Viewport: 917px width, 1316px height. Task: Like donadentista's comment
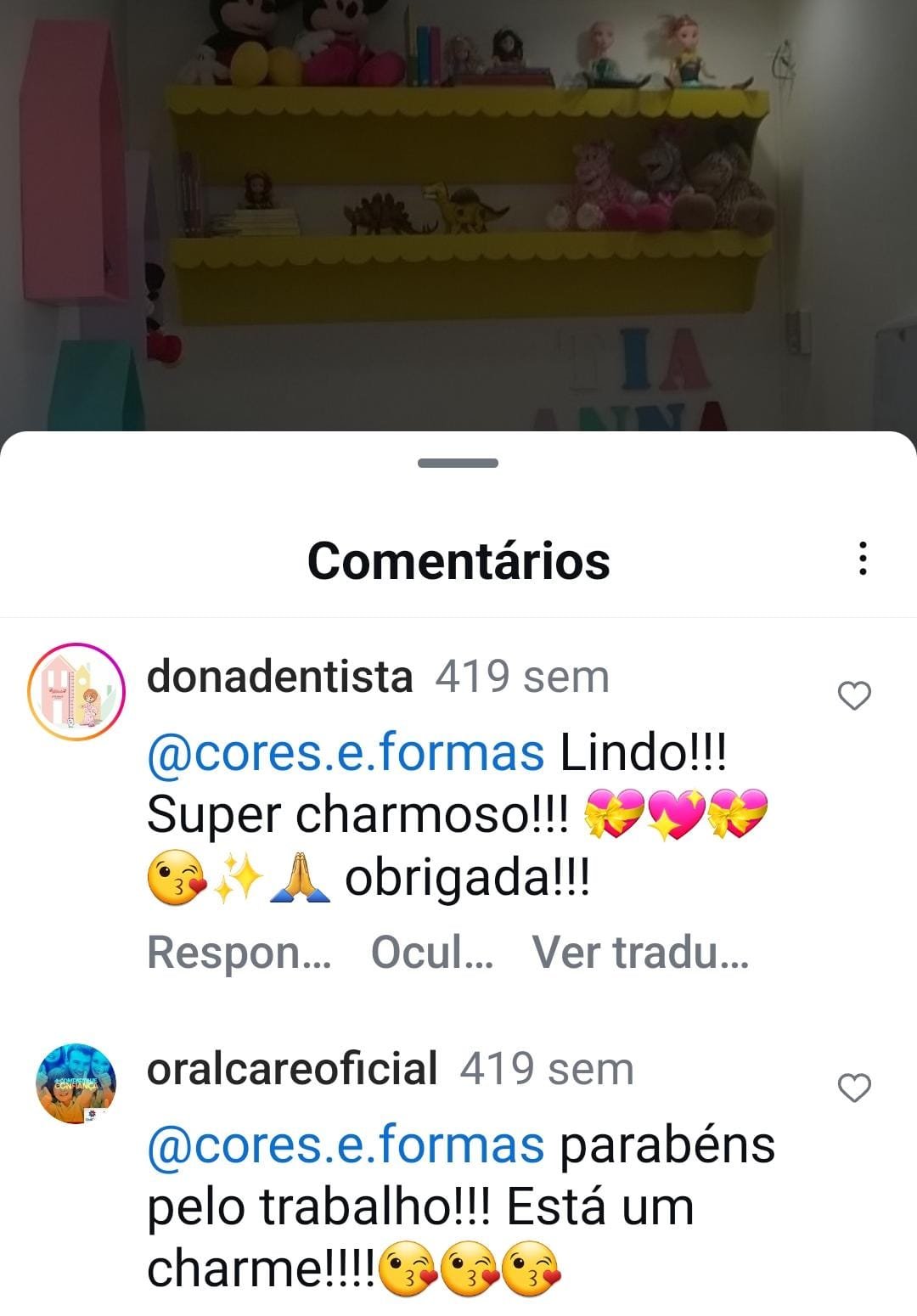coord(854,695)
